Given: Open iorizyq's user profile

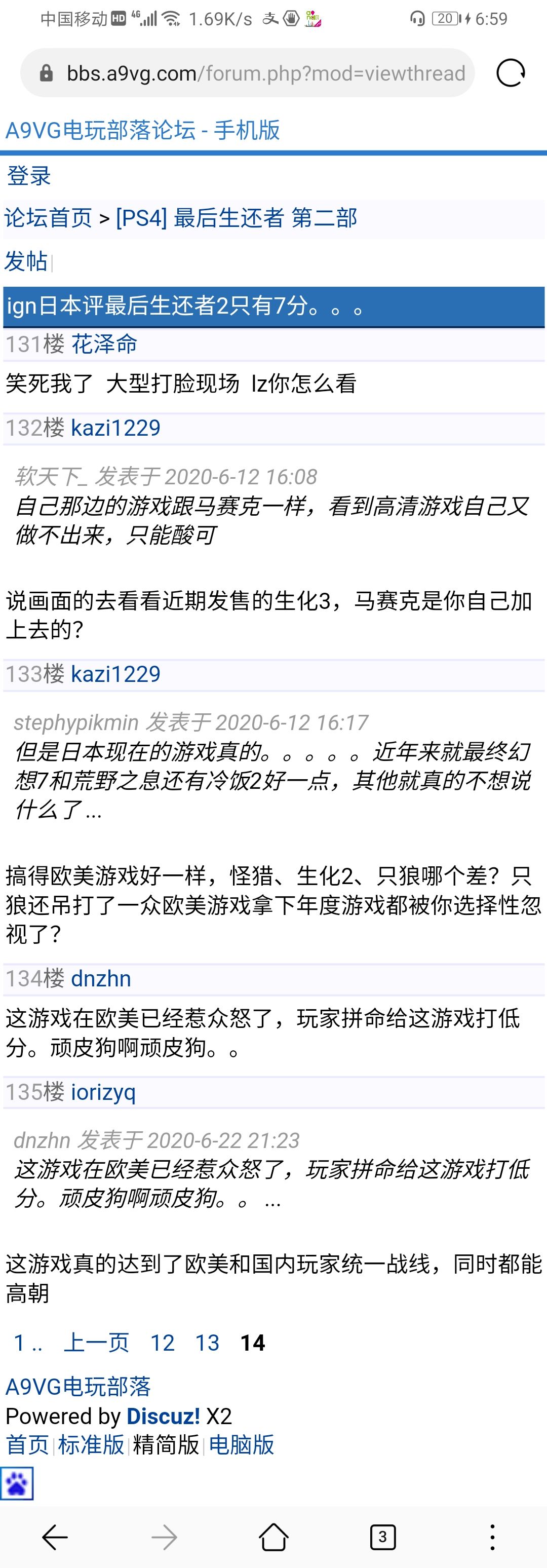Looking at the screenshot, I should click(x=103, y=1091).
